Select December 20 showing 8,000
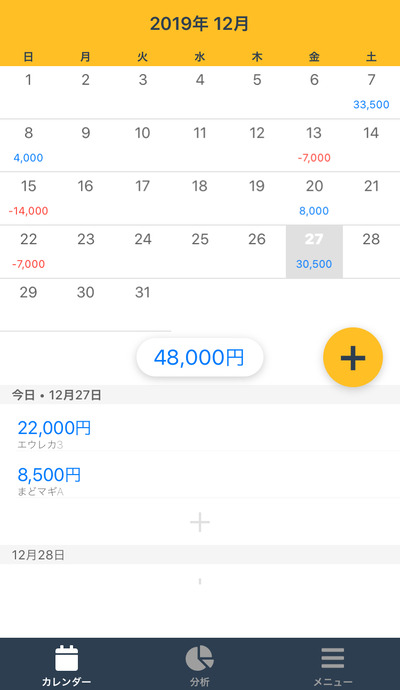Image resolution: width=400 pixels, height=690 pixels. [x=314, y=198]
